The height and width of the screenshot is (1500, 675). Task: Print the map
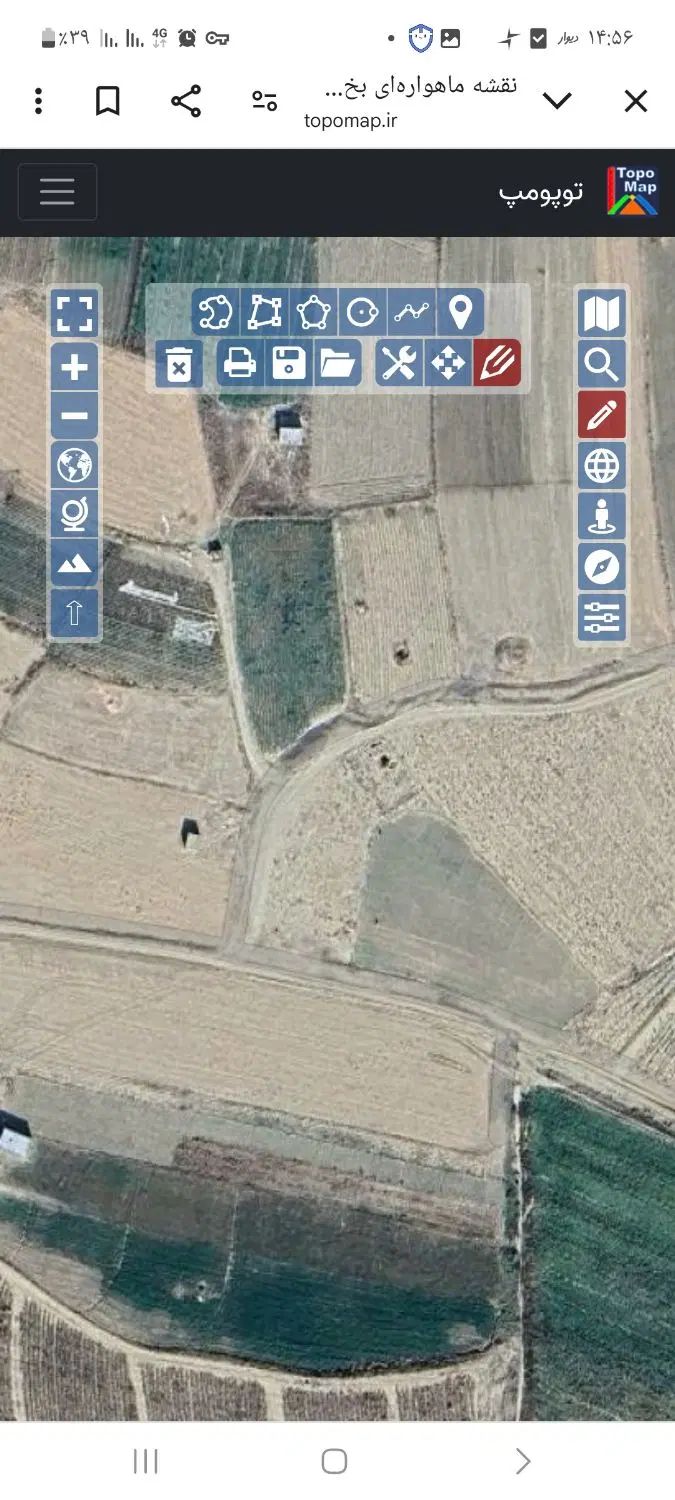pos(240,363)
